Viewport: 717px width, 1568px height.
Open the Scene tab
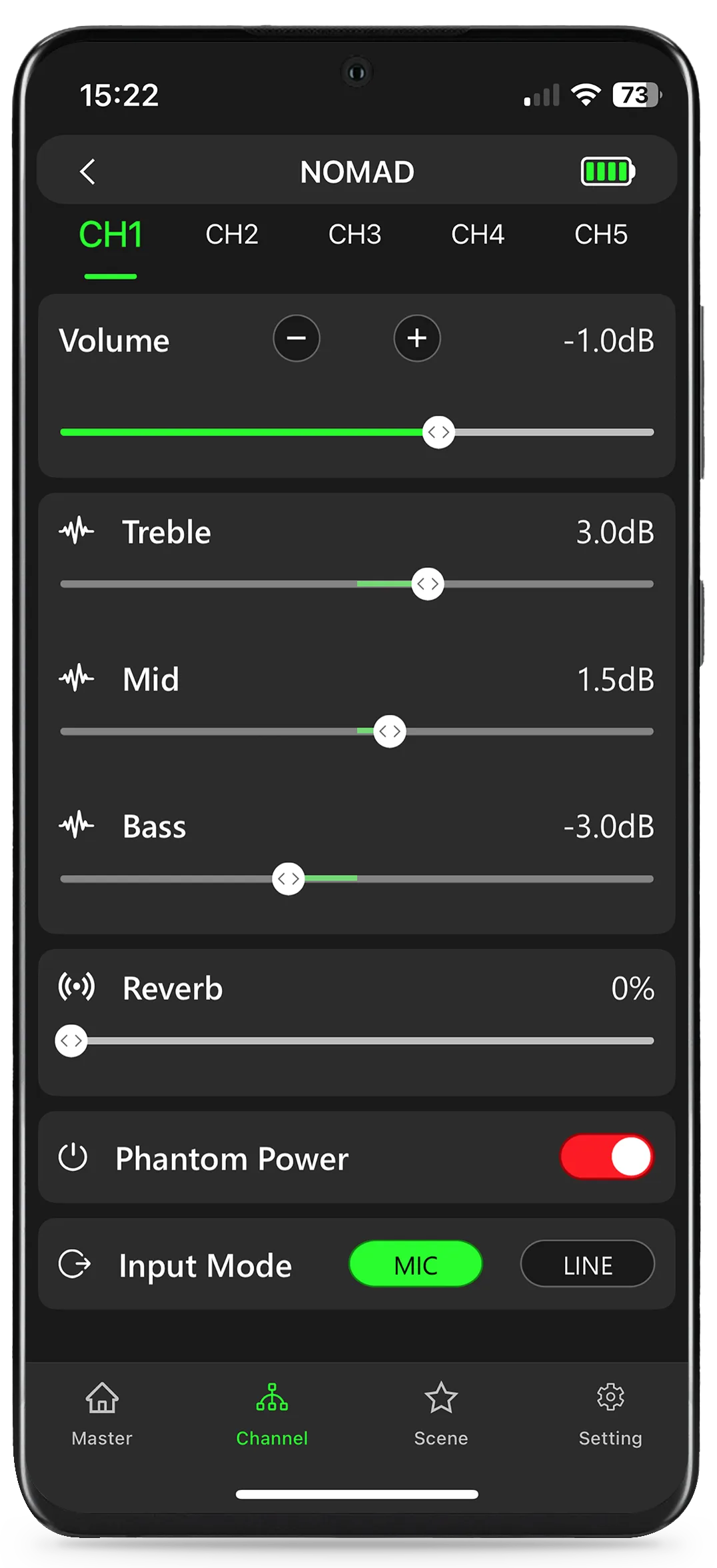(441, 1414)
